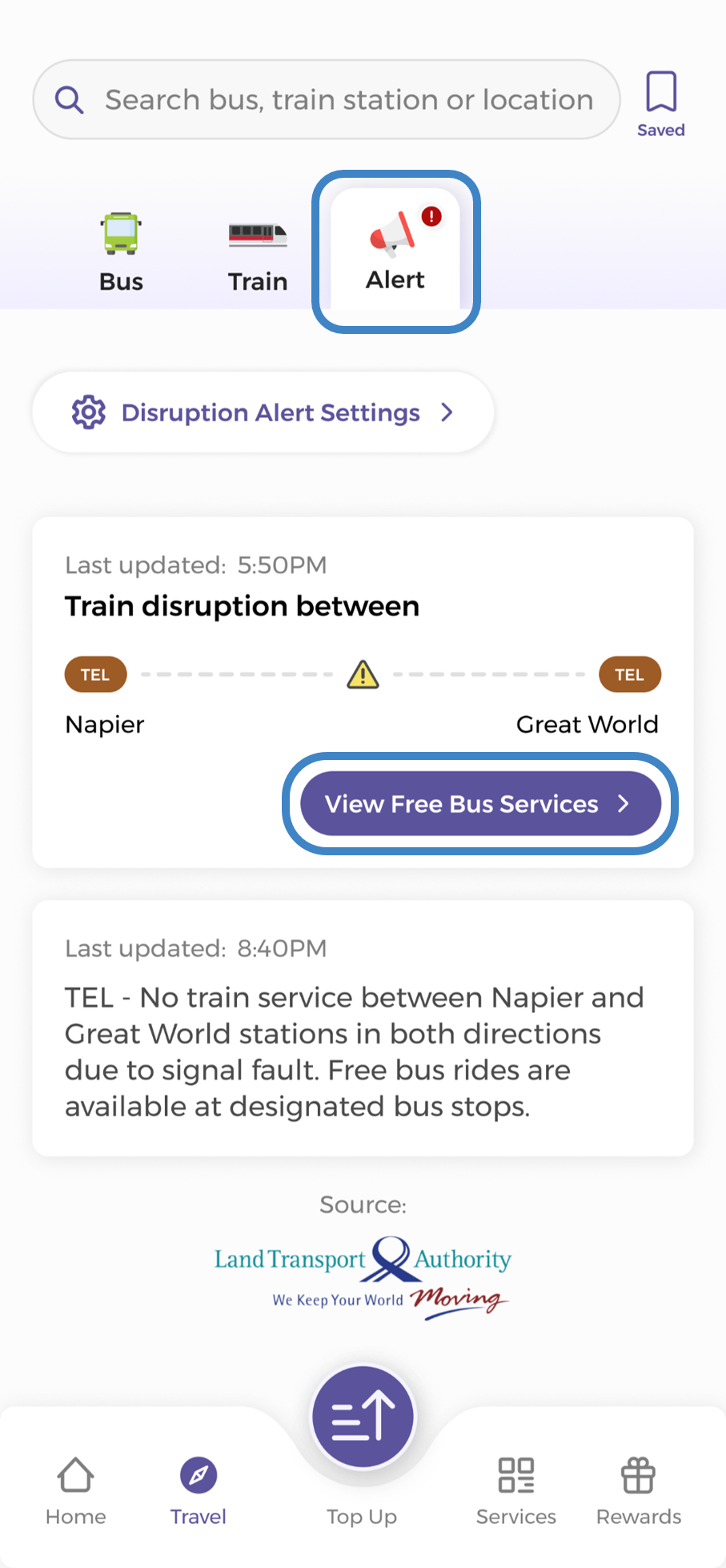The height and width of the screenshot is (1568, 726).
Task: Open Disruption Alert Settings
Action: tap(263, 412)
